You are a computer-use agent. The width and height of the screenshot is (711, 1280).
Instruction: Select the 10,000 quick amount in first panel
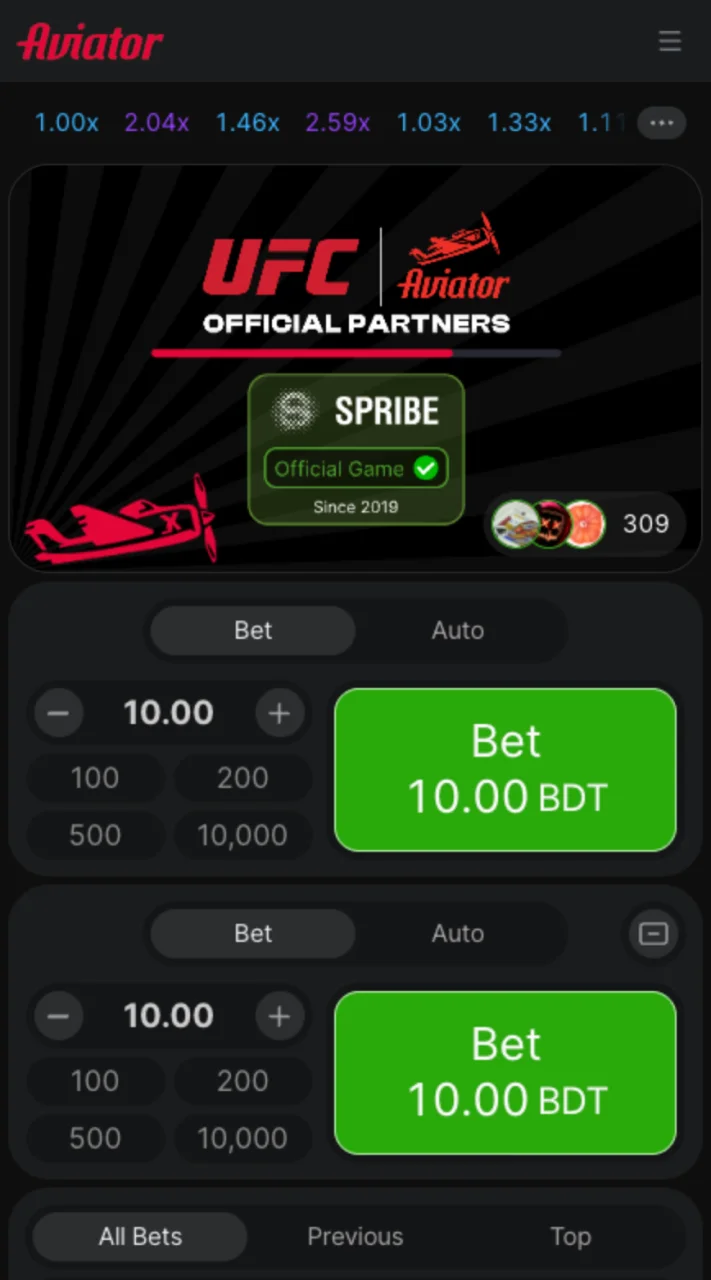click(242, 835)
